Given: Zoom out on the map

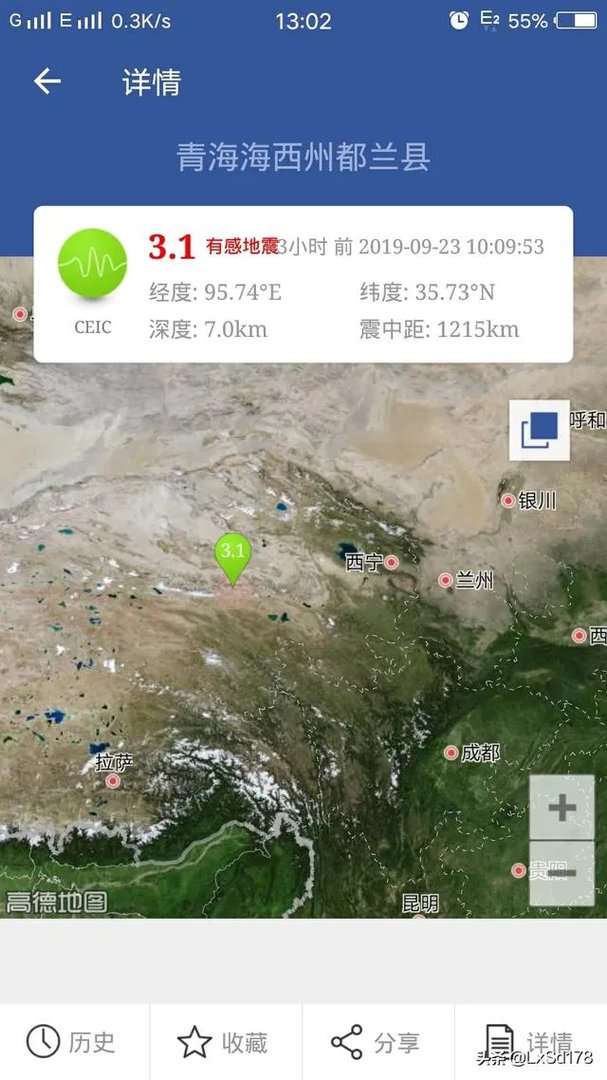Looking at the screenshot, I should click(561, 873).
